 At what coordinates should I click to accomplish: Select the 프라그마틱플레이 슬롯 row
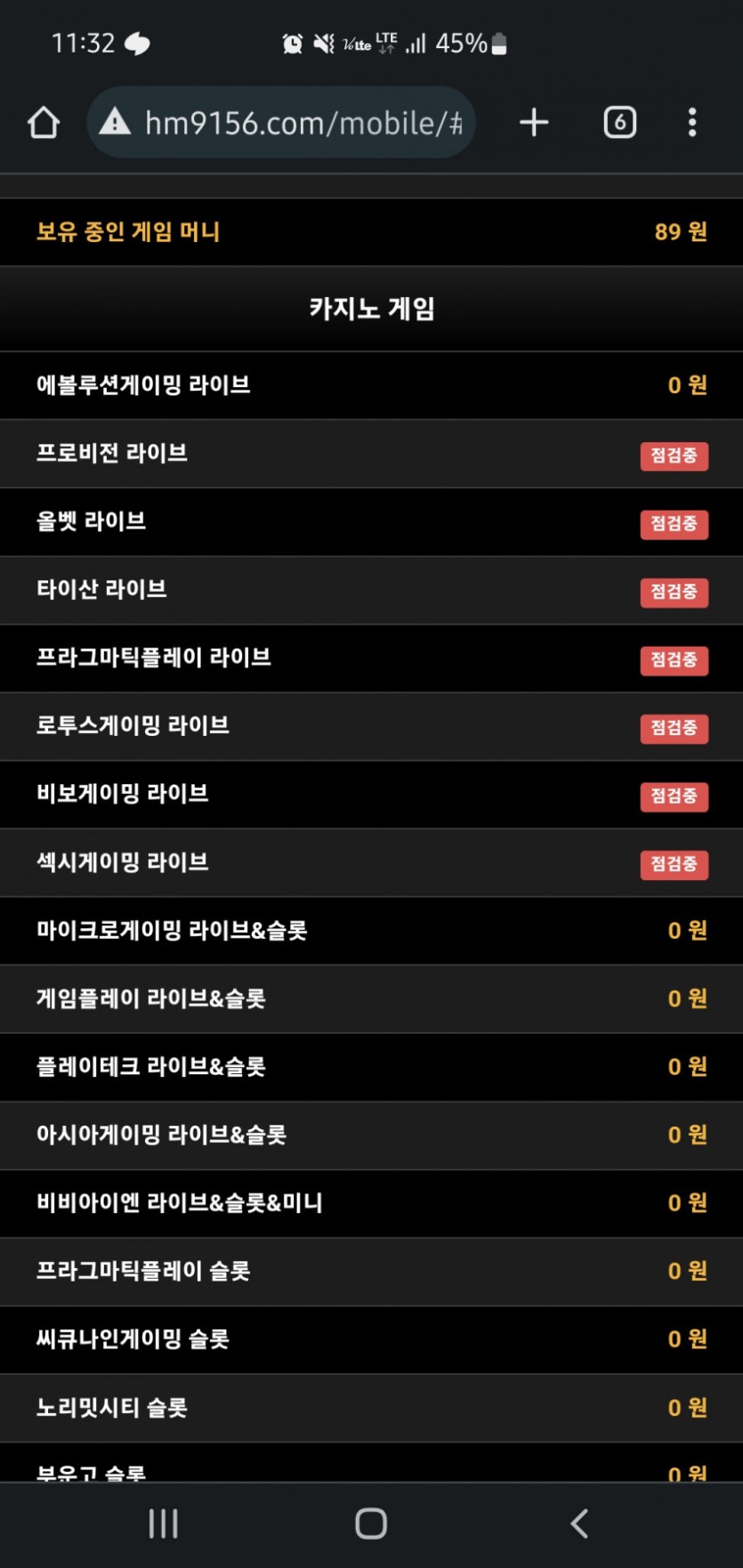(x=371, y=1272)
